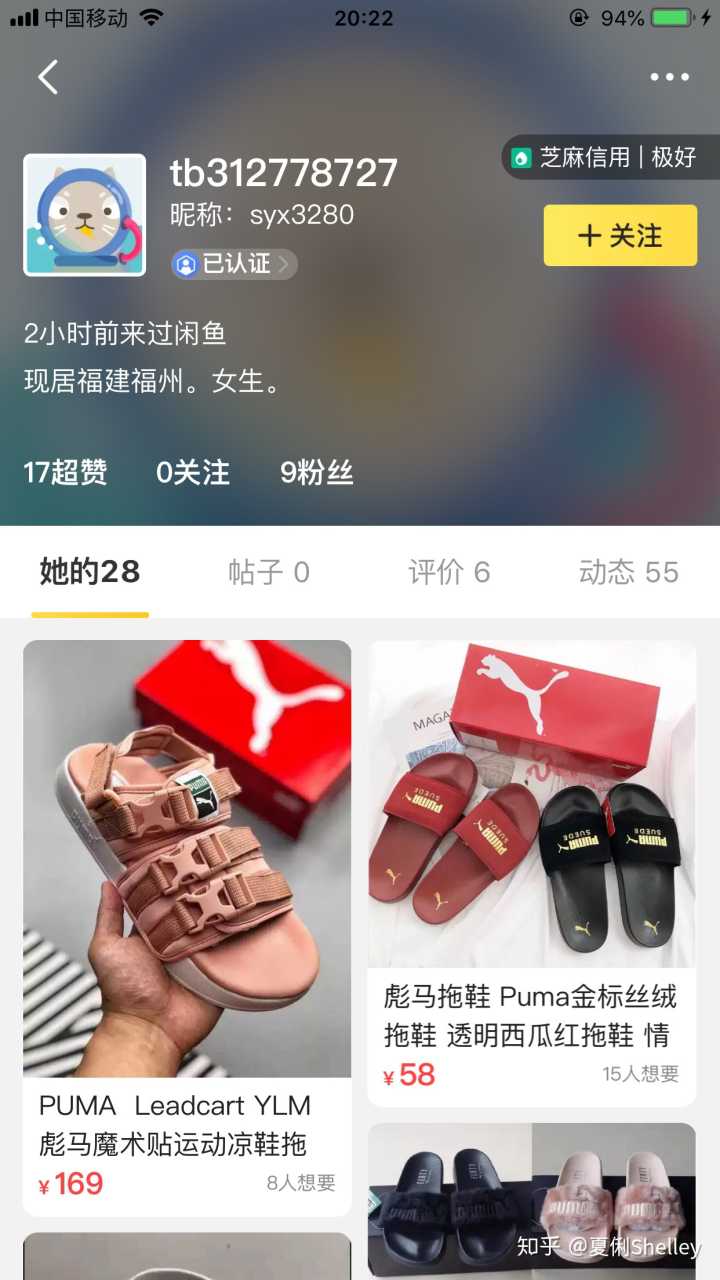This screenshot has height=1280, width=720.
Task: Open the three-dot overflow menu
Action: [669, 77]
